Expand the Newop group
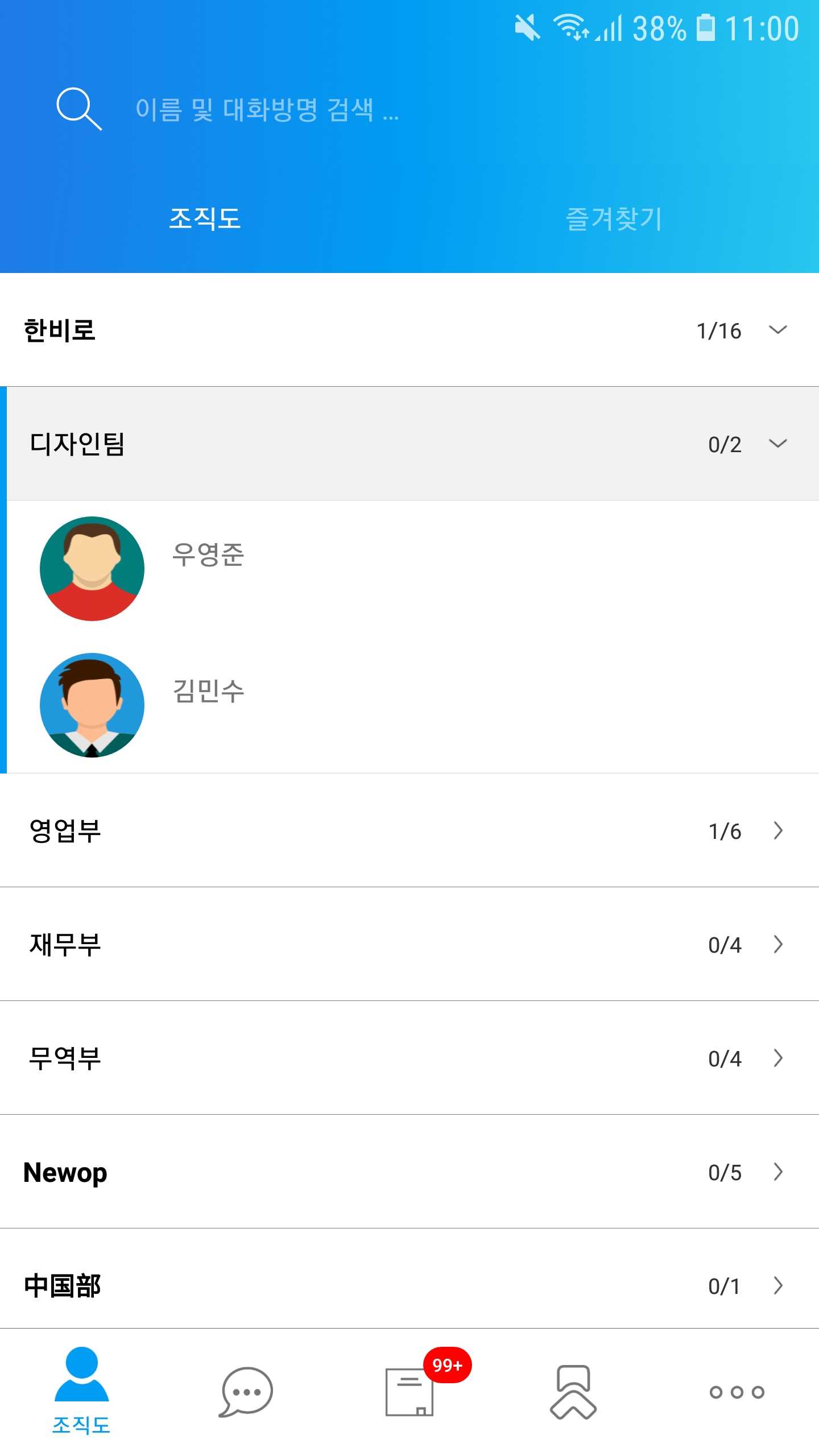This screenshot has width=819, height=1456. [409, 1172]
